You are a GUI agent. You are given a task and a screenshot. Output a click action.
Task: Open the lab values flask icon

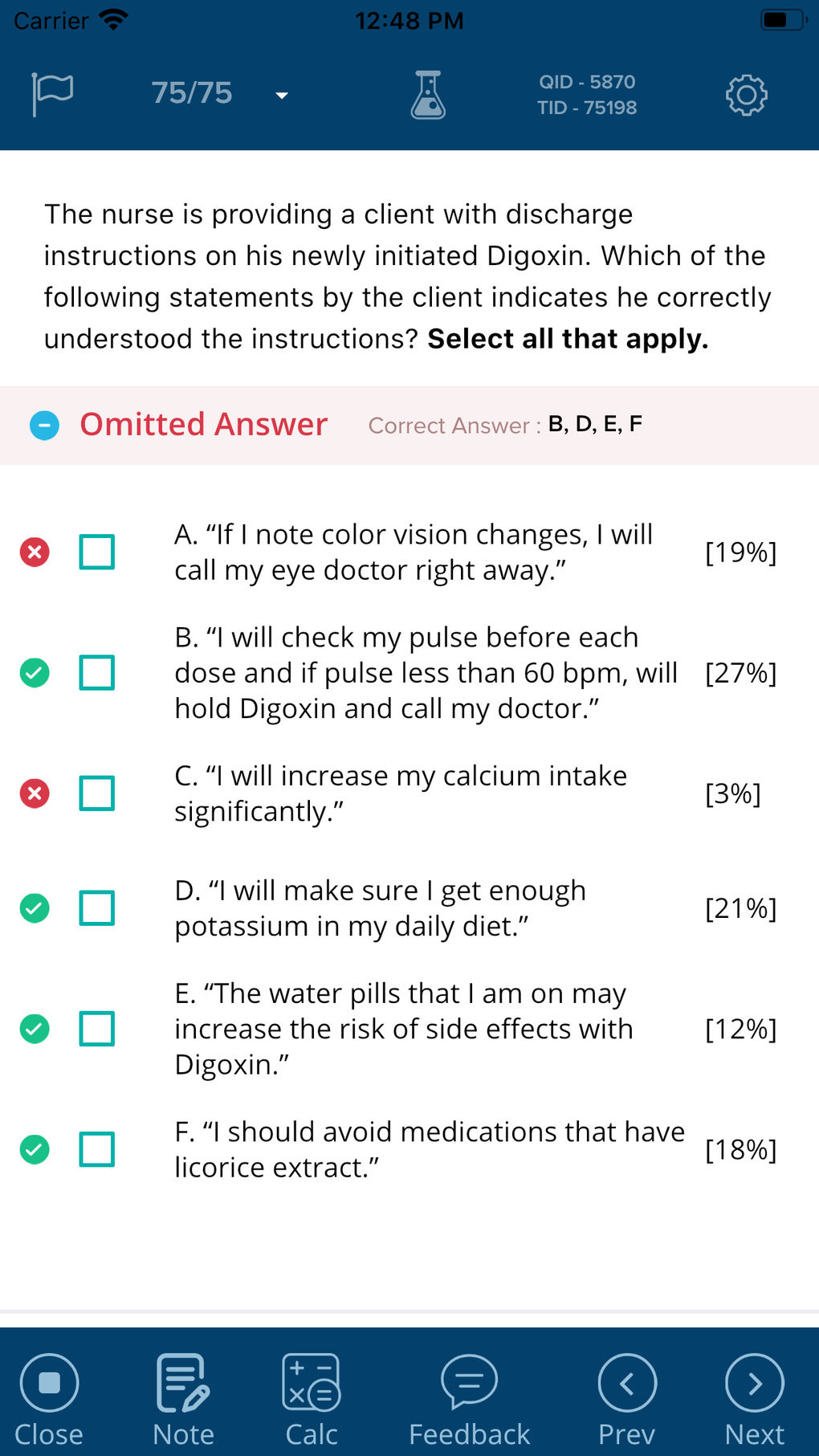[428, 94]
